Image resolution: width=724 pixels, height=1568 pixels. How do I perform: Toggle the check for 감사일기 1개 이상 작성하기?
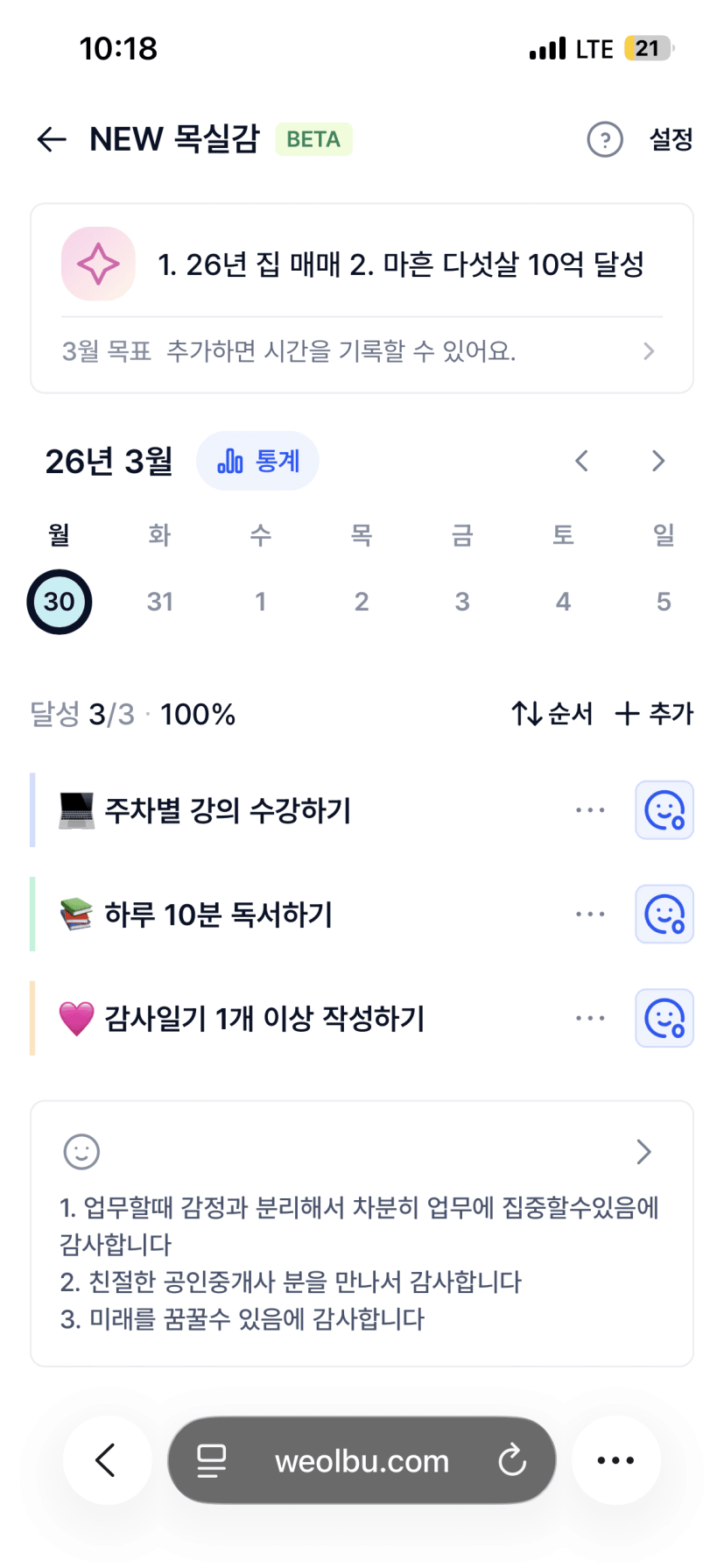664,1019
